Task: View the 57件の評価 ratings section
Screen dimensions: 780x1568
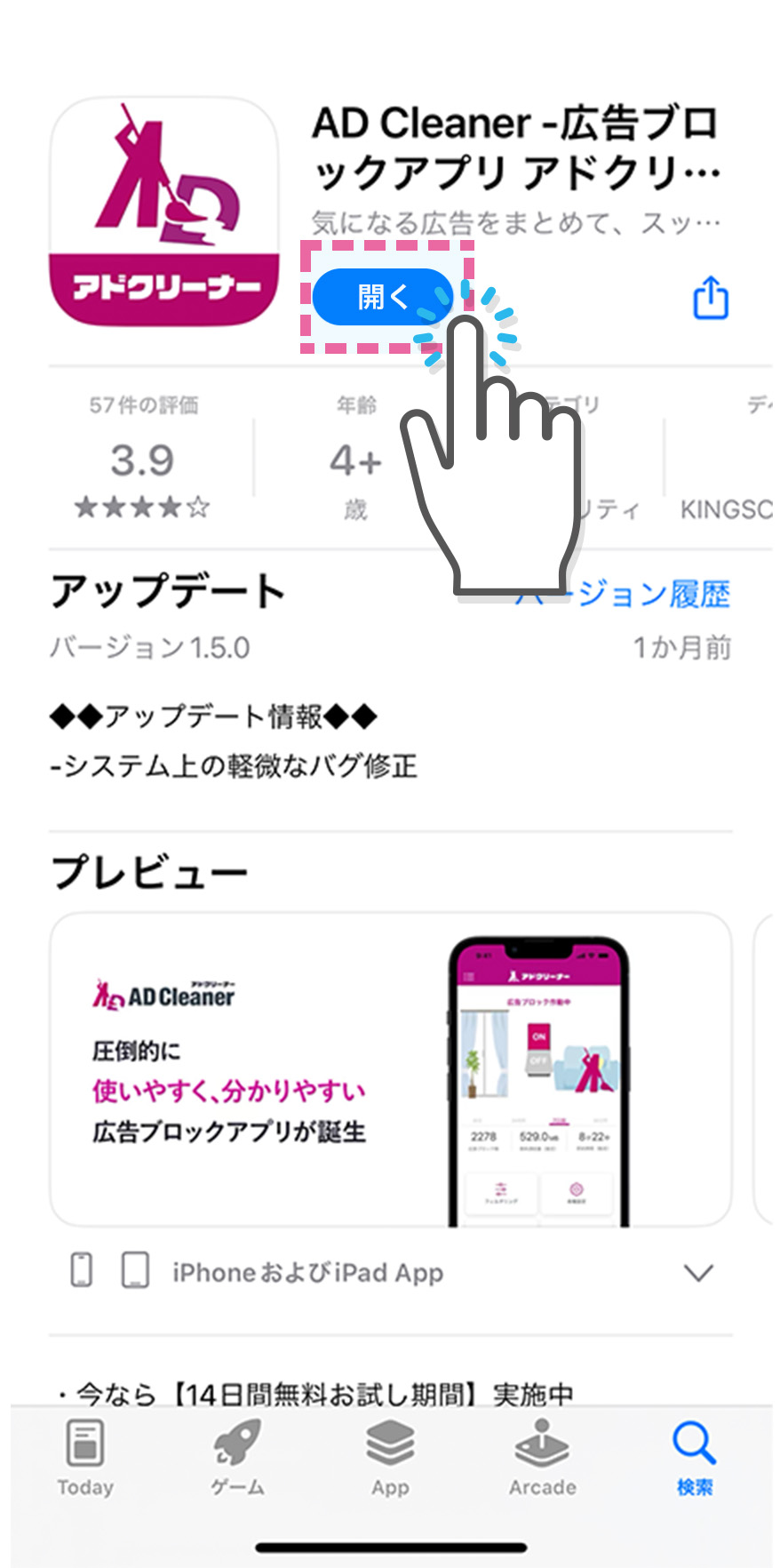Action: point(142,459)
